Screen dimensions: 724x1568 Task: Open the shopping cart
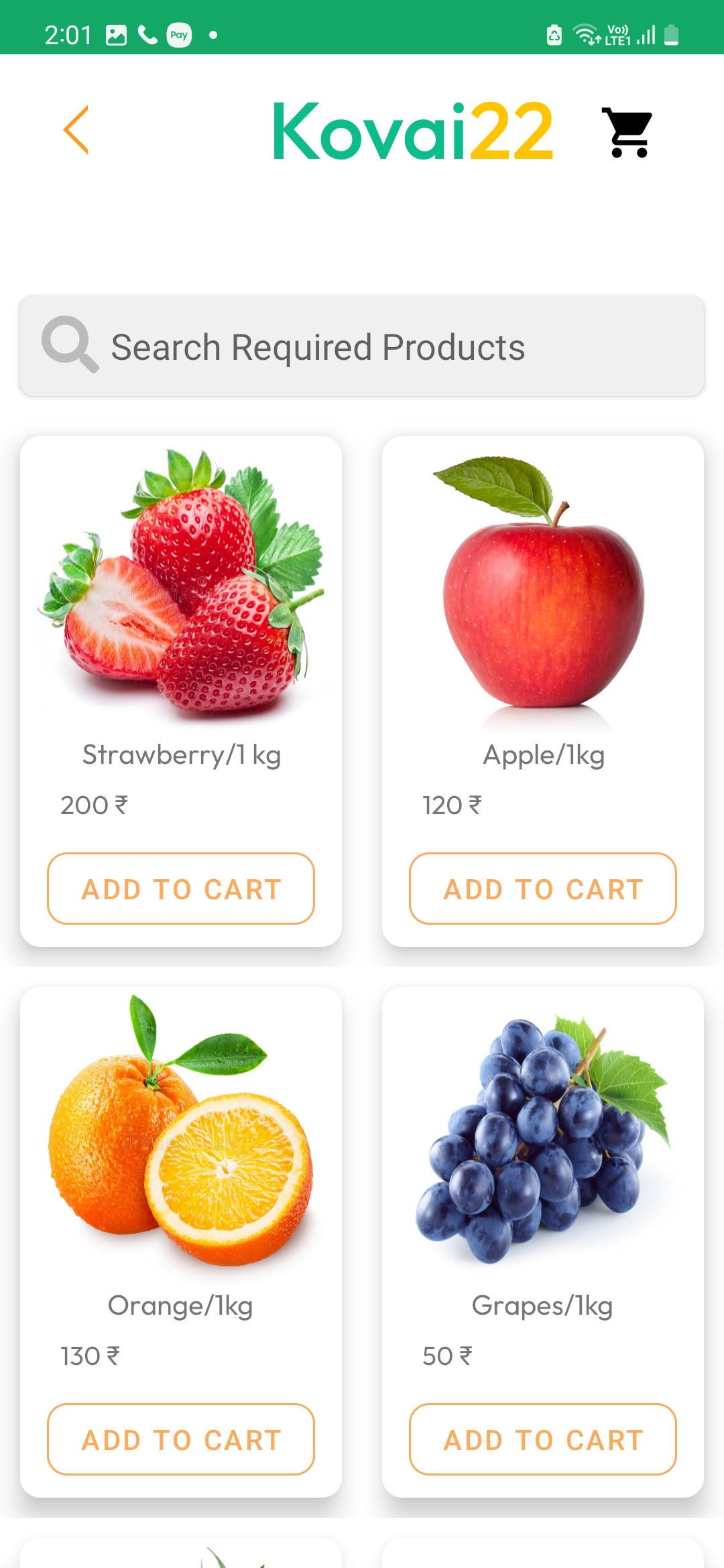click(627, 132)
